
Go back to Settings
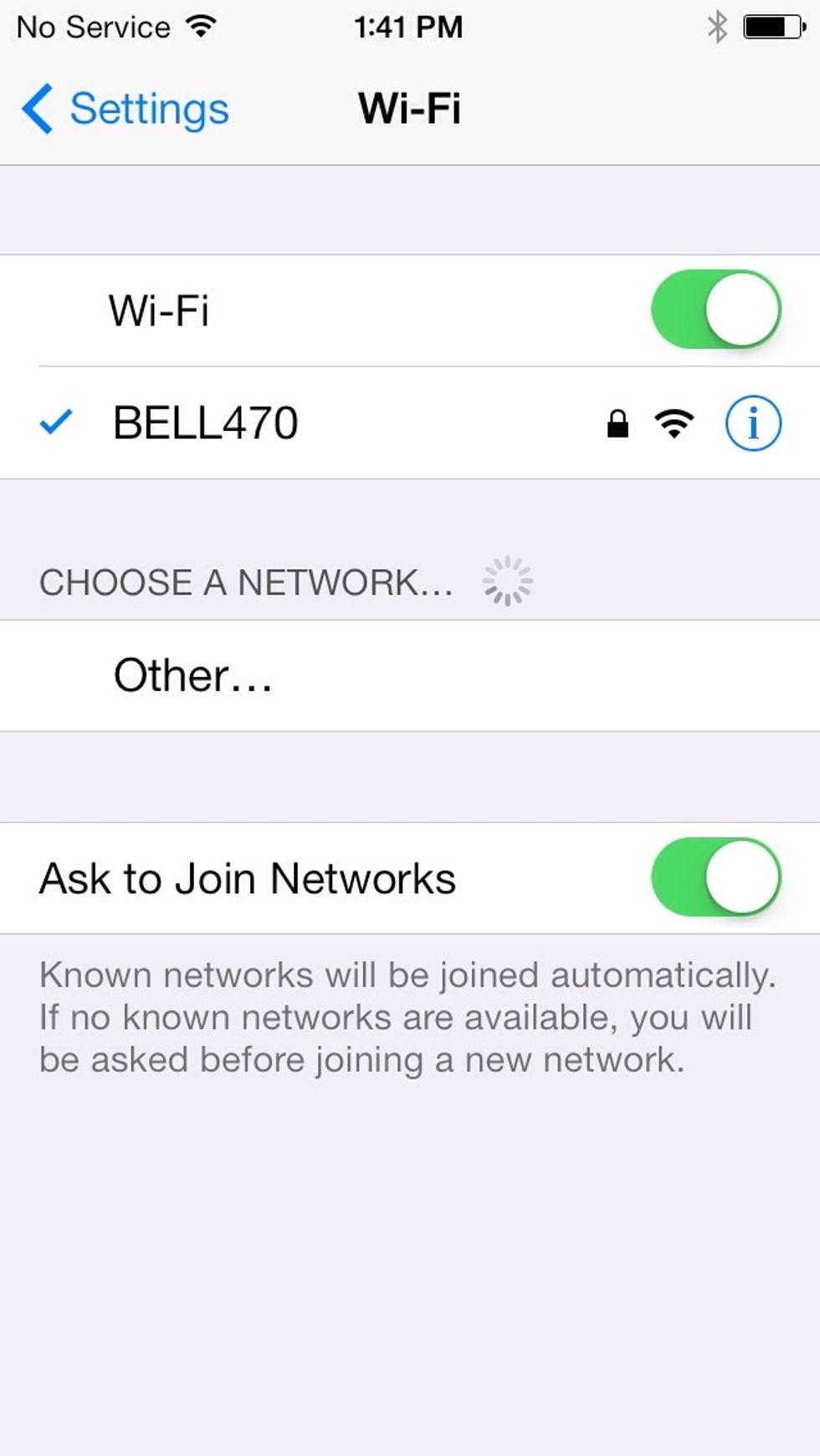tap(126, 109)
